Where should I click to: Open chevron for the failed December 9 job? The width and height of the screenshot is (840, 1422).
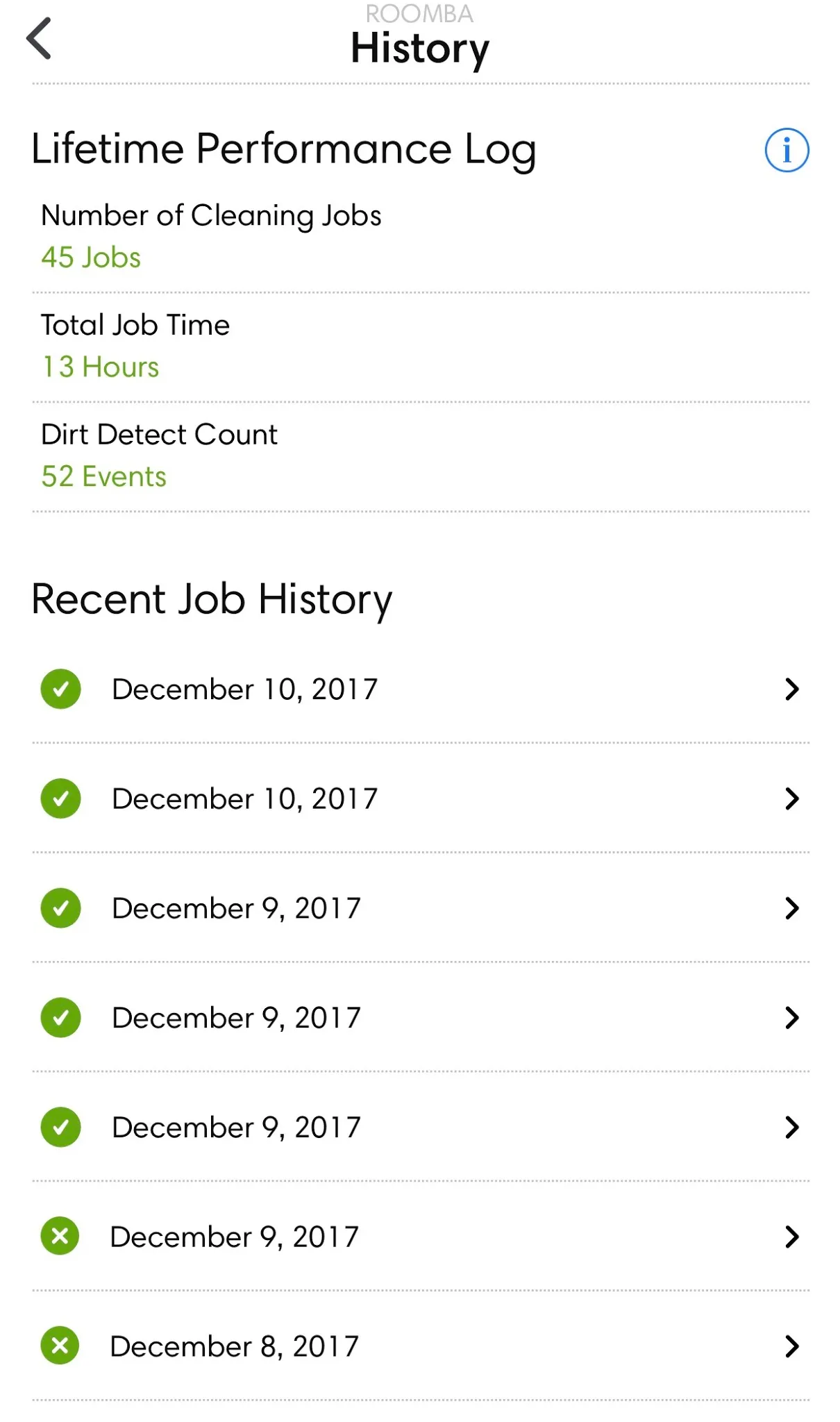click(791, 1237)
